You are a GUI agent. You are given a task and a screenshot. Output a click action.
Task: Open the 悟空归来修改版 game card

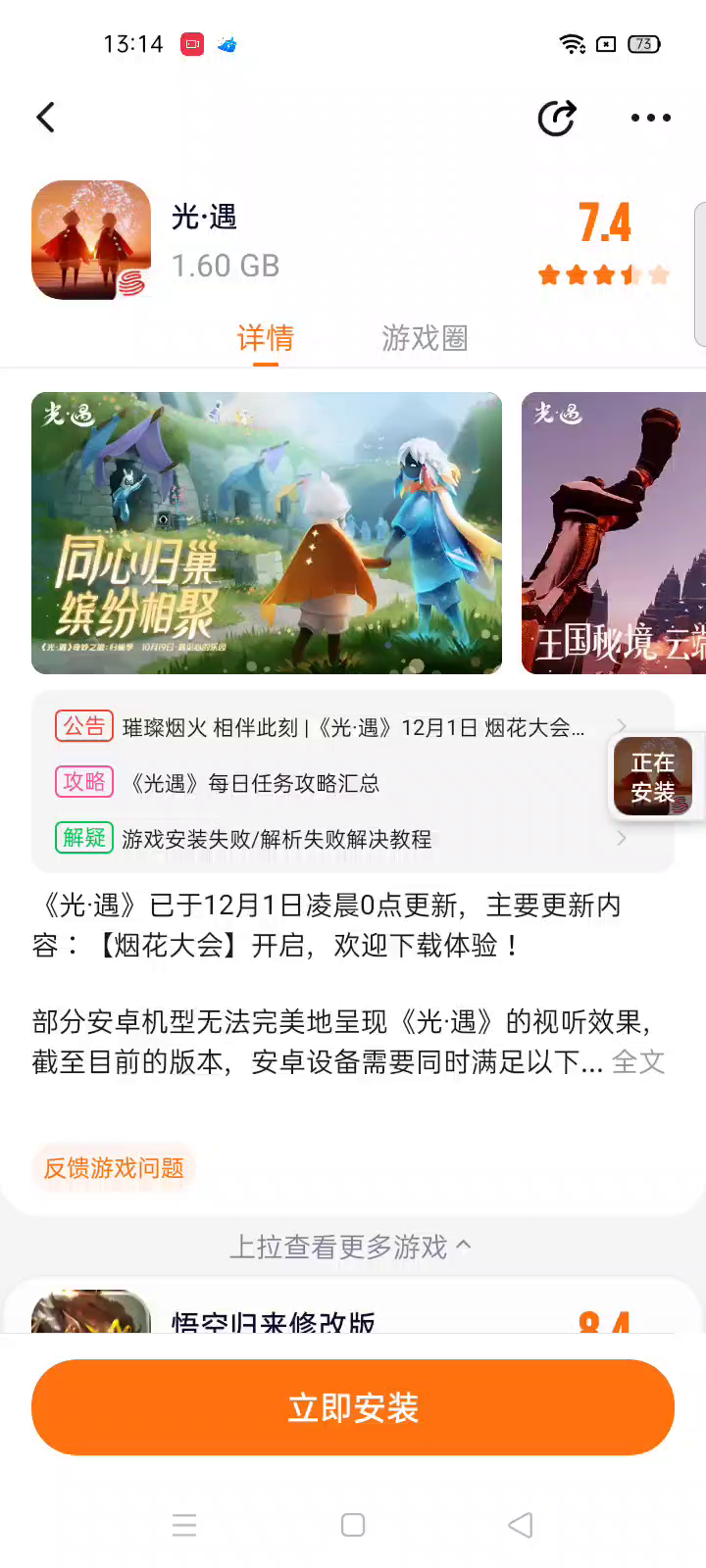tap(275, 1318)
